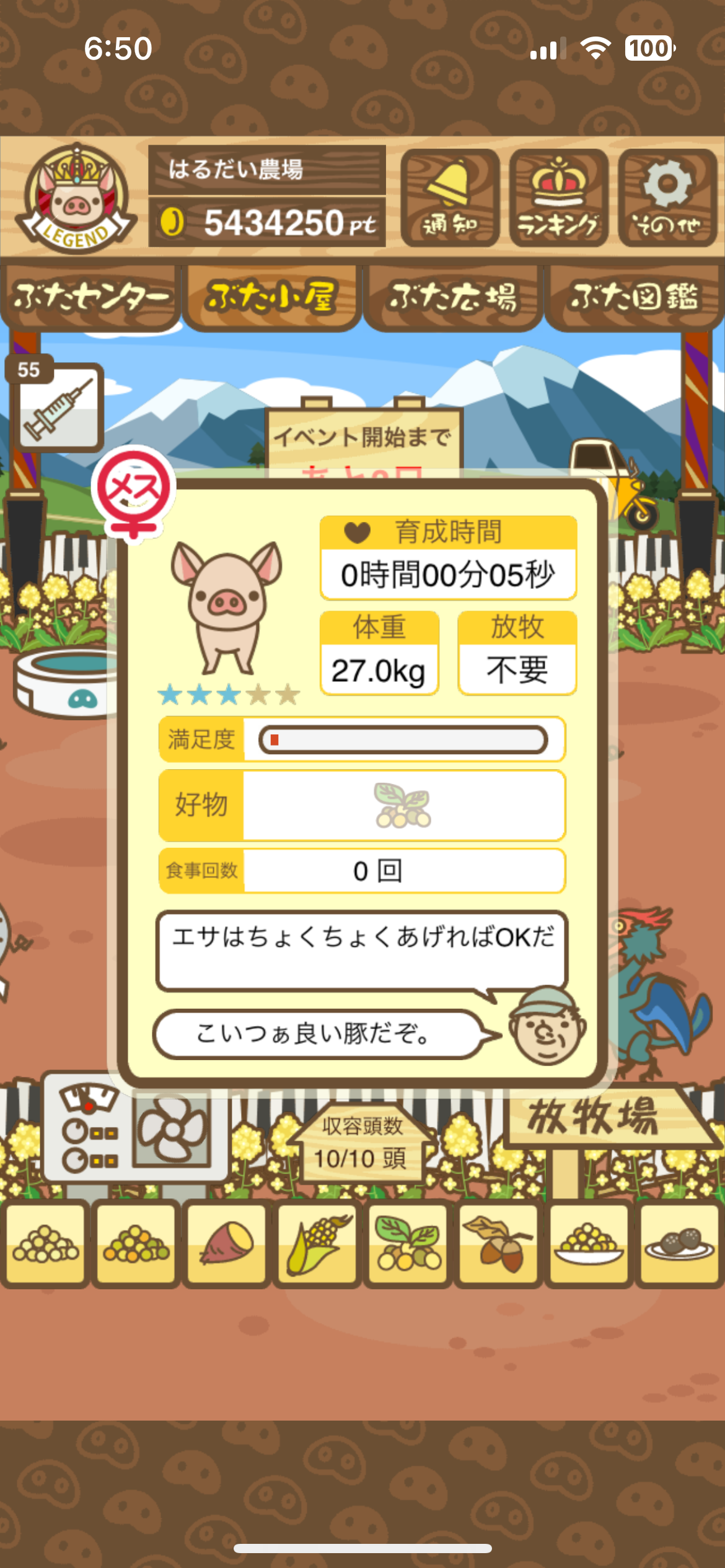Open the その他 settings menu
Viewport: 725px width, 1568px height.
[x=667, y=198]
